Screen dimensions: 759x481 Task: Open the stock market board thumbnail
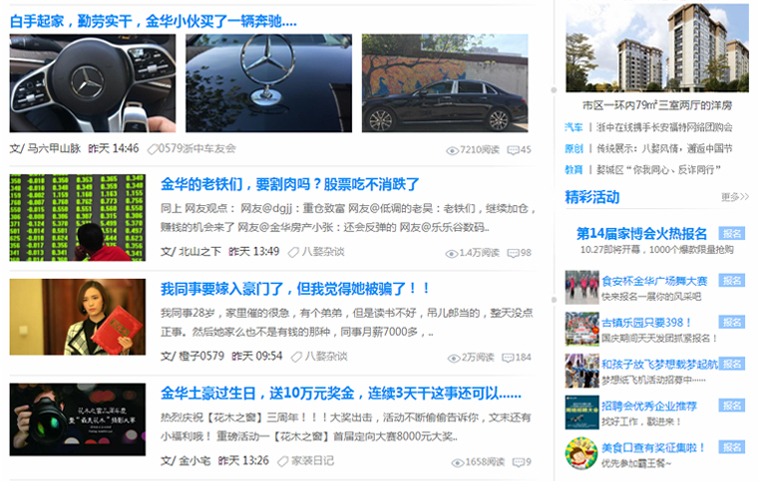point(77,218)
